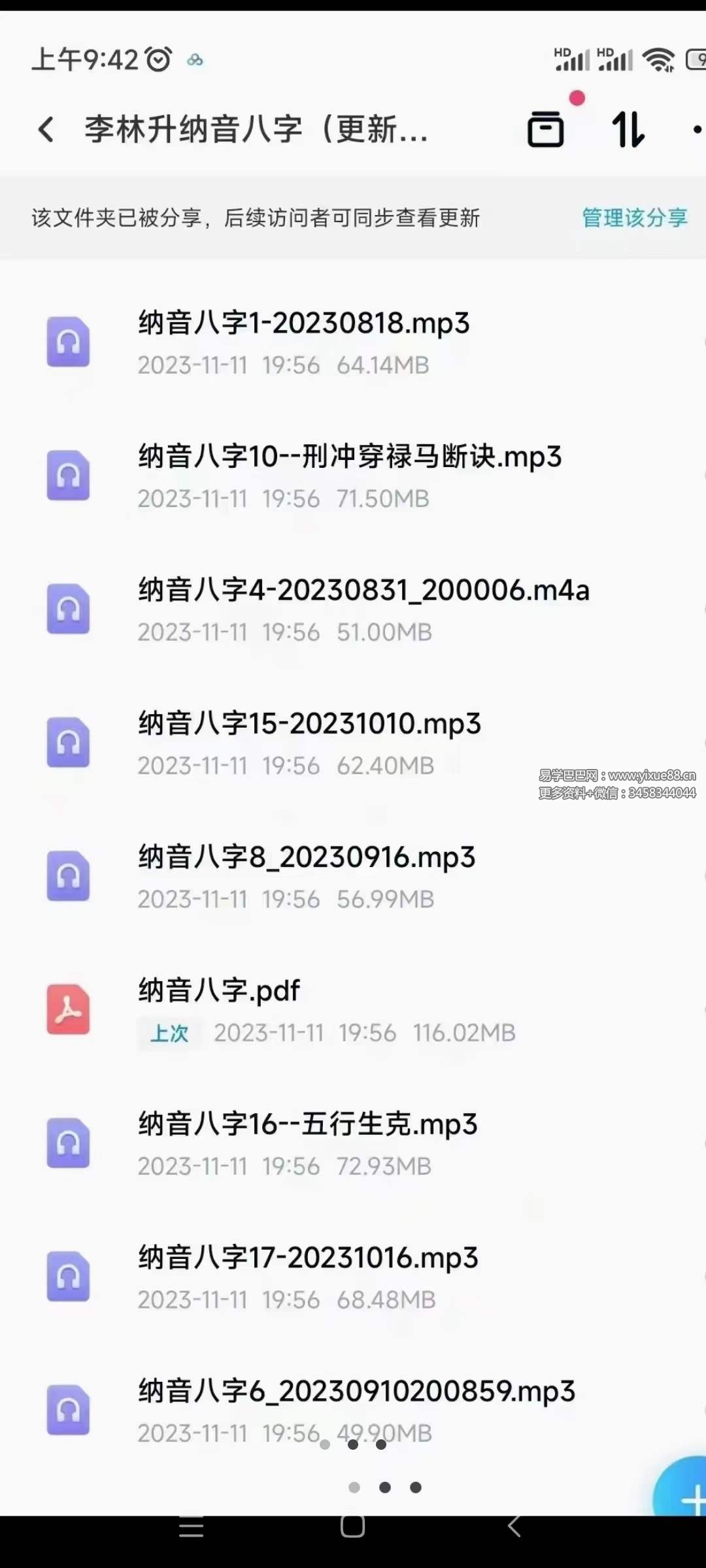Screen dimensions: 706x1568
Task: Tap the Wi-Fi icon in the status bar
Action: click(x=660, y=59)
